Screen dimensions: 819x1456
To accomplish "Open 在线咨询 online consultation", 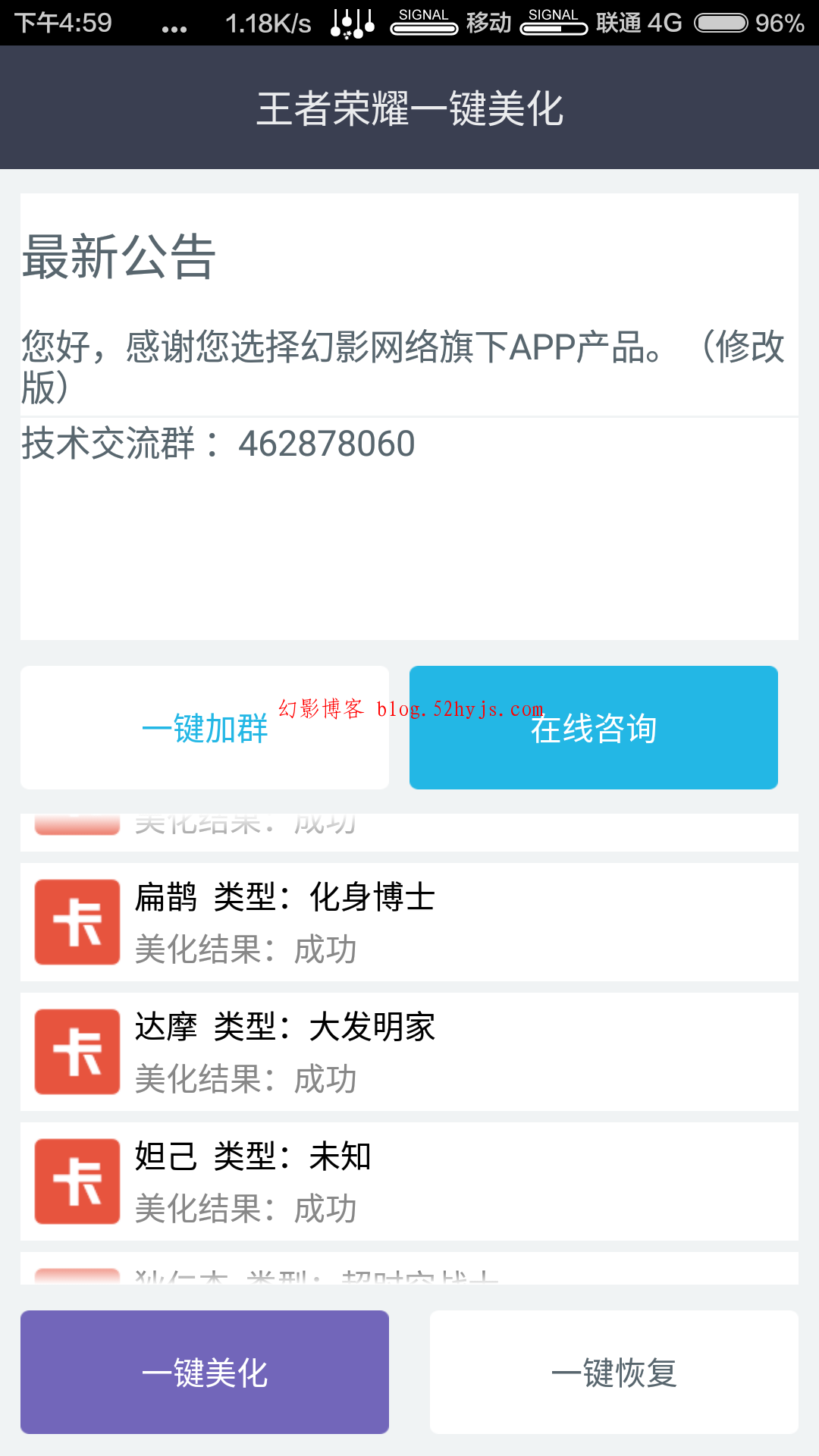I will coord(594,728).
